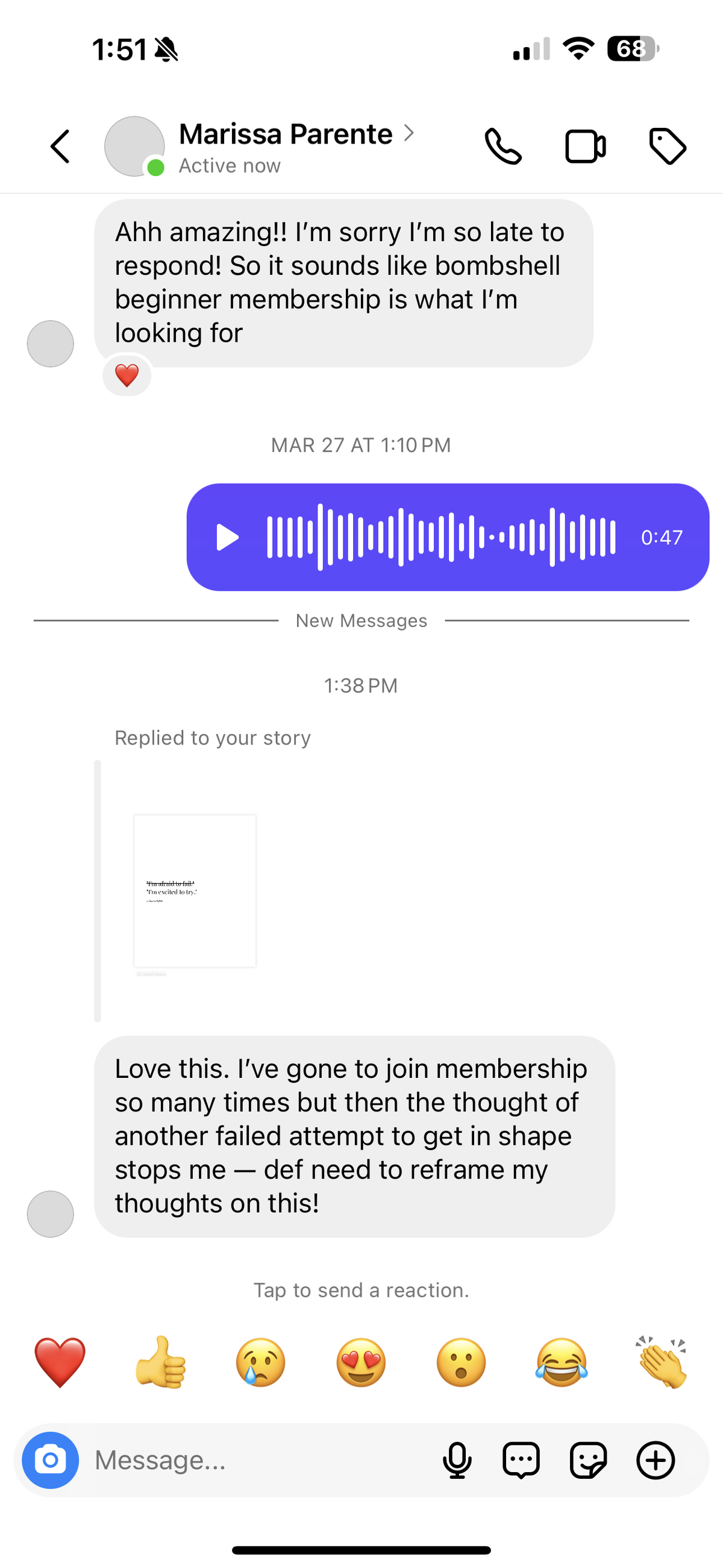Screen dimensions: 723x1568
Task: React with the surprised face emoji
Action: pyautogui.click(x=462, y=1363)
